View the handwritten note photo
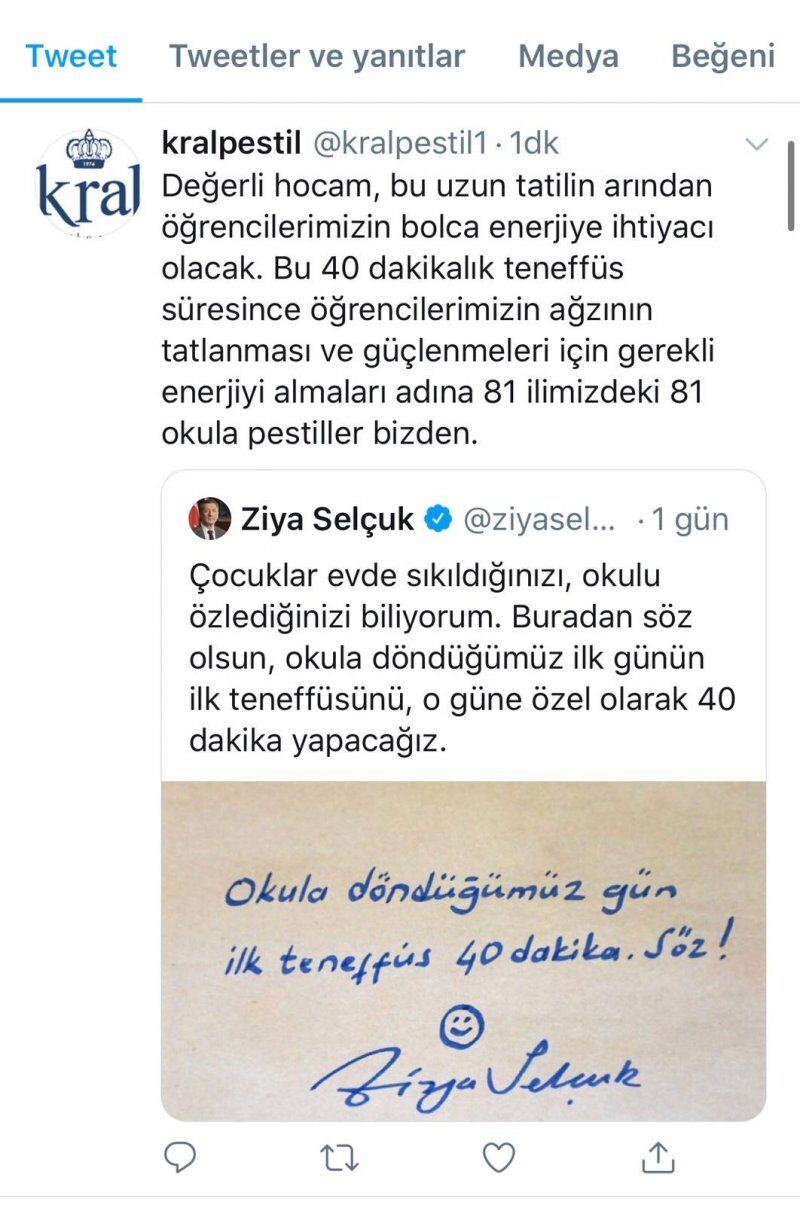Image resolution: width=800 pixels, height=1205 pixels. 463,950
